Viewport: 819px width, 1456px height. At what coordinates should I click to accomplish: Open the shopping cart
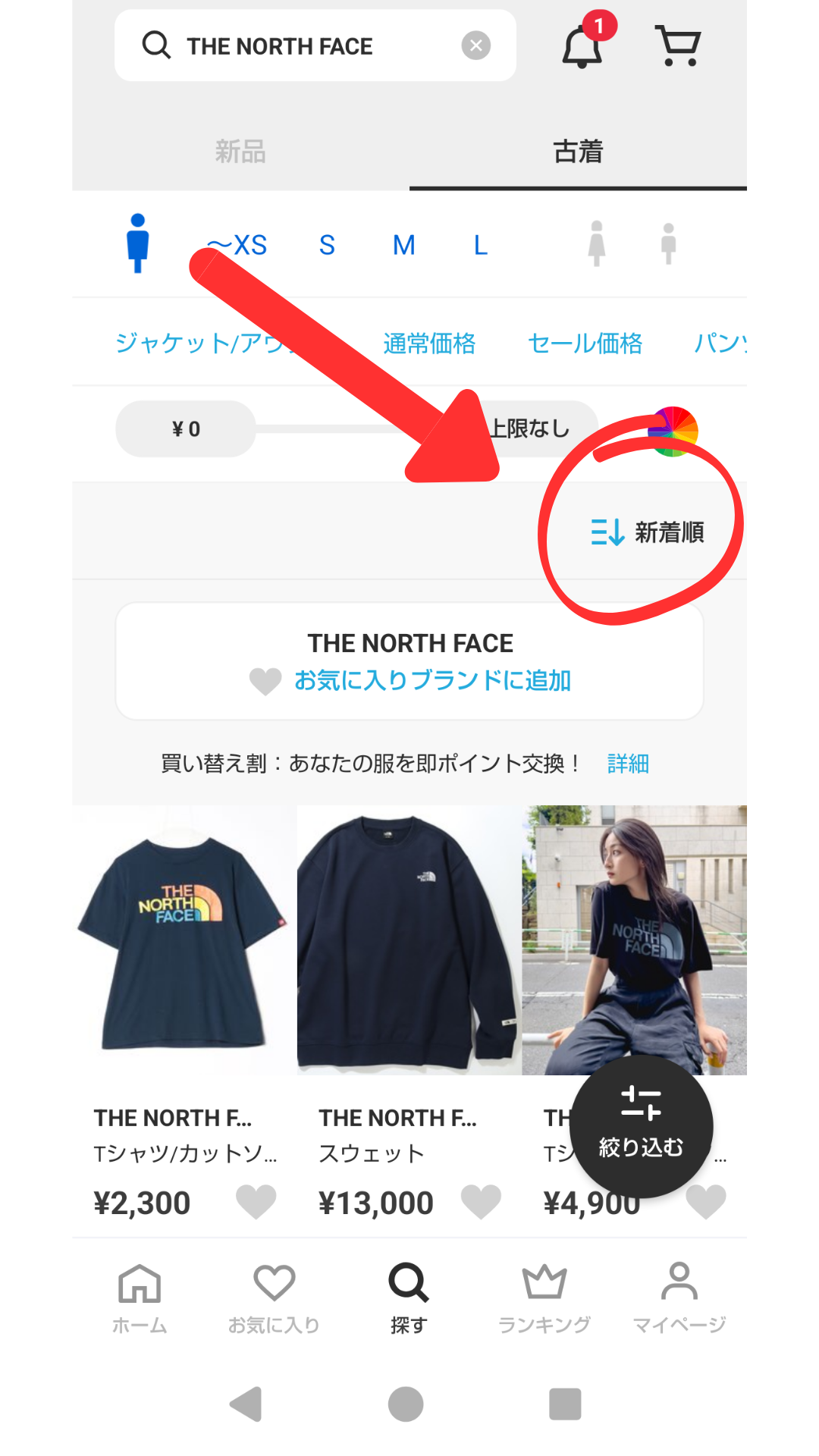click(x=677, y=45)
